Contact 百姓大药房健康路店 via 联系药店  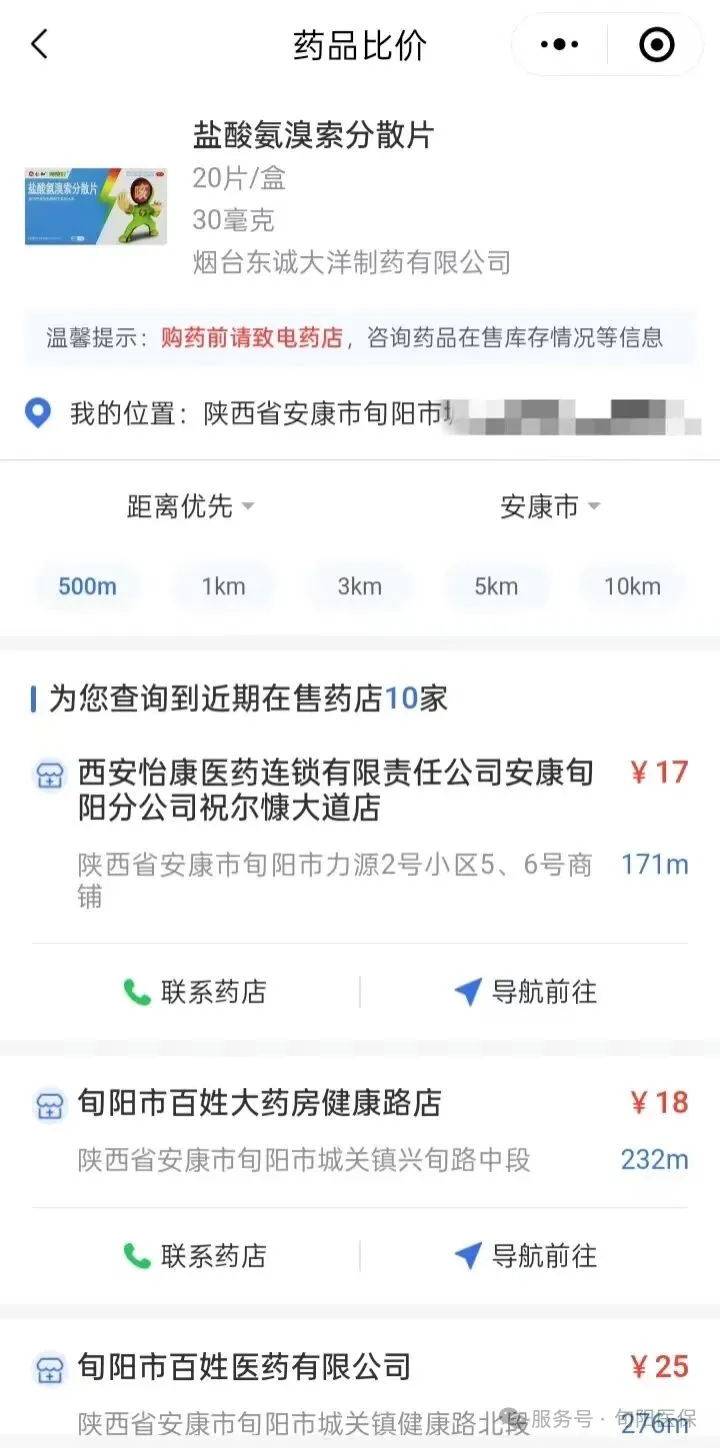(195, 1256)
